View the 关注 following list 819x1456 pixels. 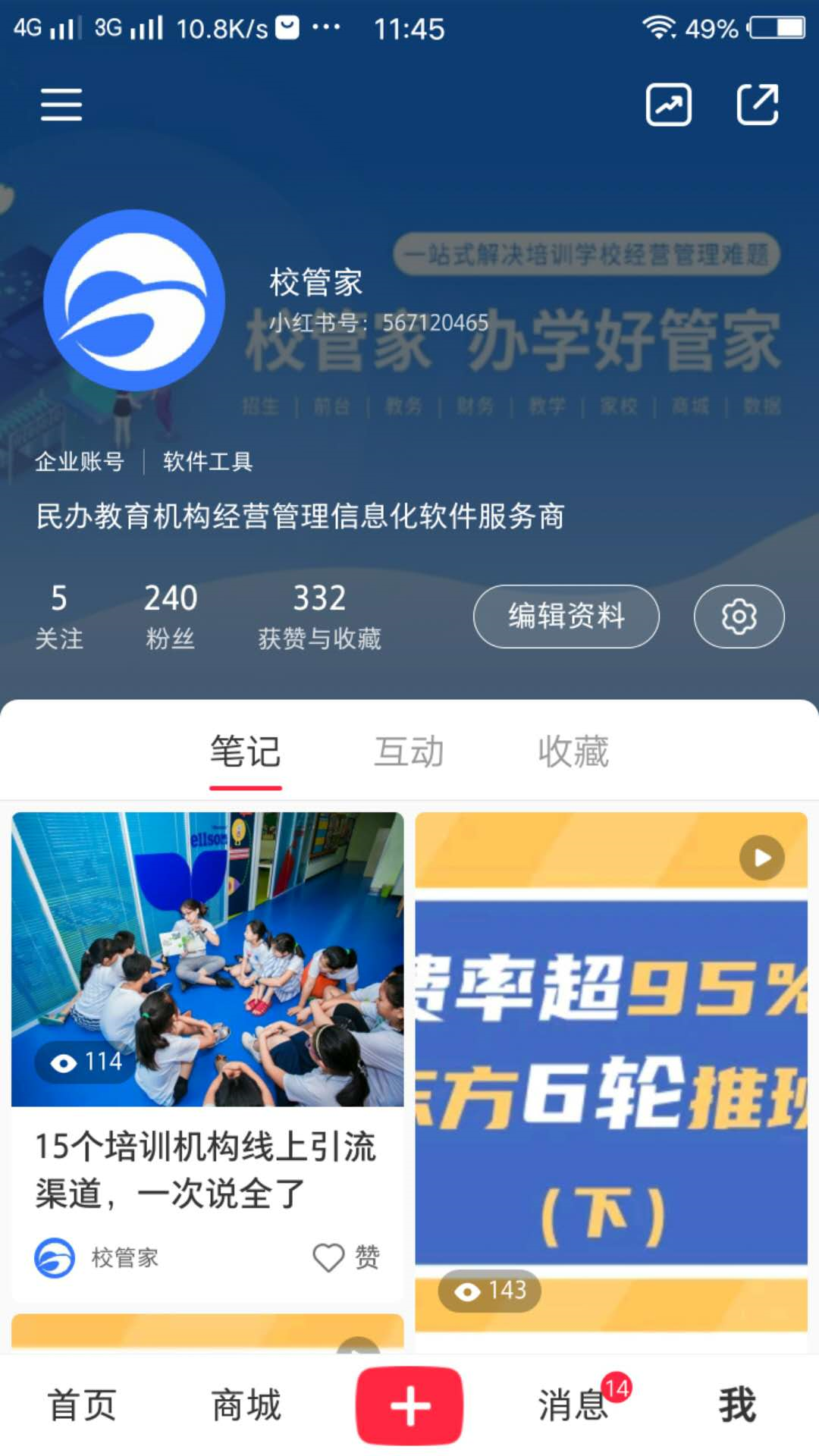tap(59, 616)
